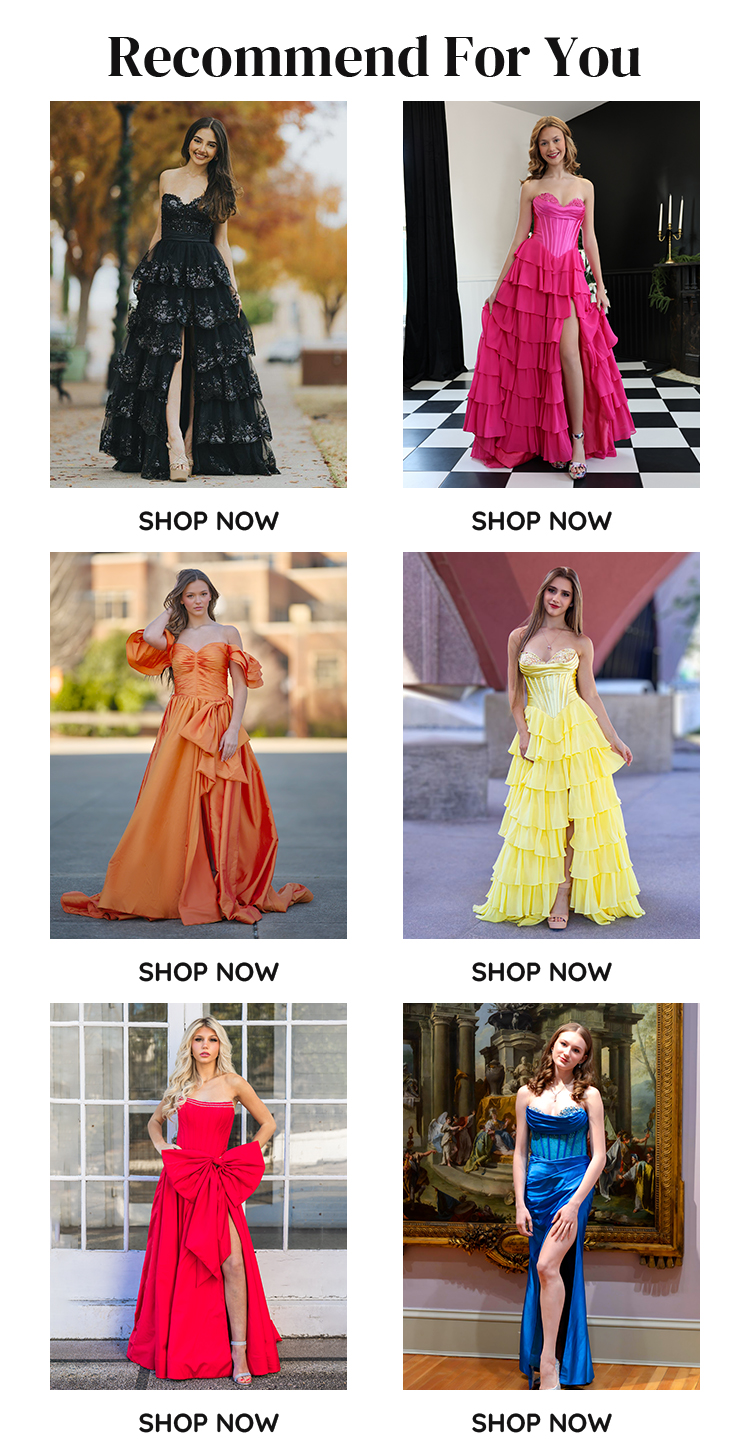
Task: Tap SHOP NOW under the pink dress
Action: (x=541, y=521)
